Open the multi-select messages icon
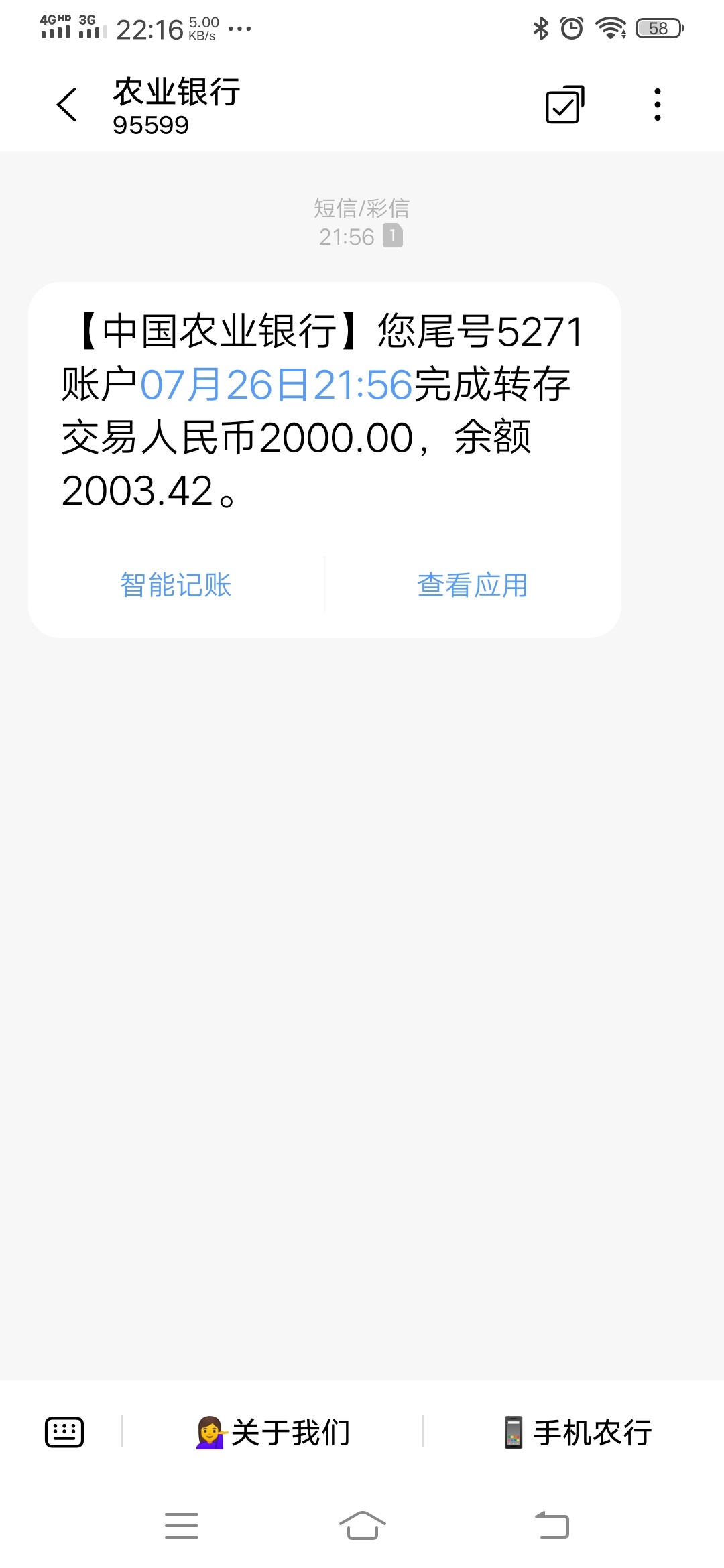Viewport: 724px width, 1568px height. (x=565, y=105)
